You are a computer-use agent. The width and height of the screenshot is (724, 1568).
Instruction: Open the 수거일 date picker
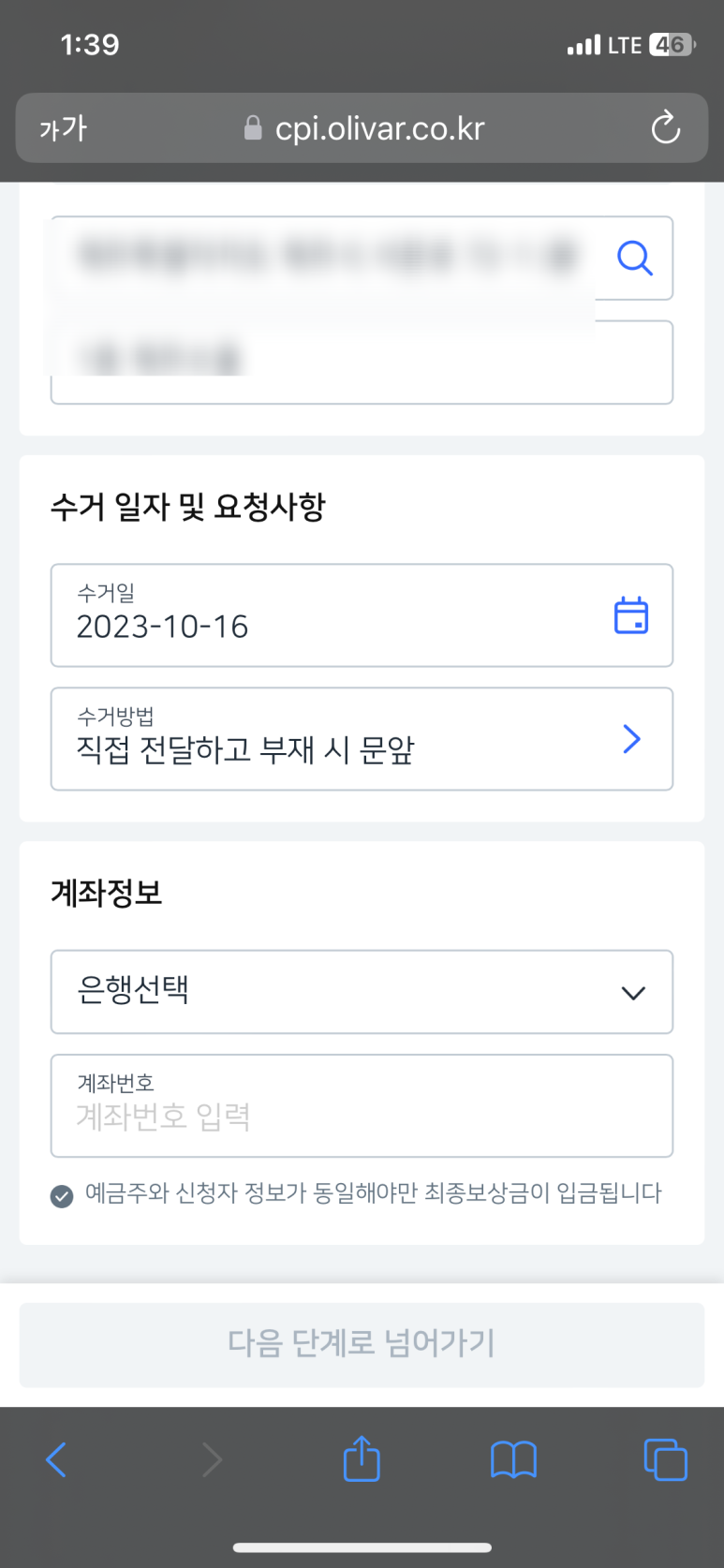click(x=362, y=615)
